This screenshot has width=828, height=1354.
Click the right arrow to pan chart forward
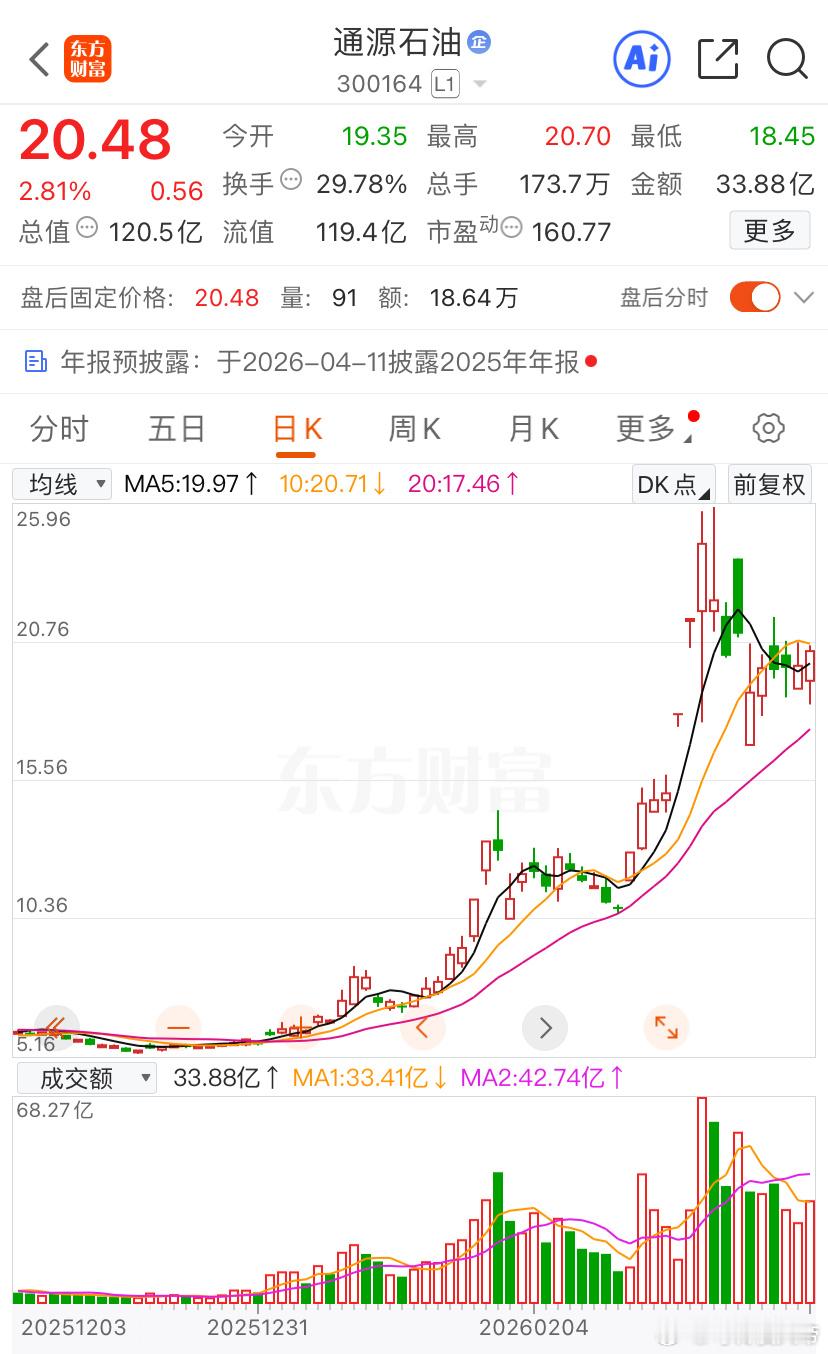tap(545, 1028)
